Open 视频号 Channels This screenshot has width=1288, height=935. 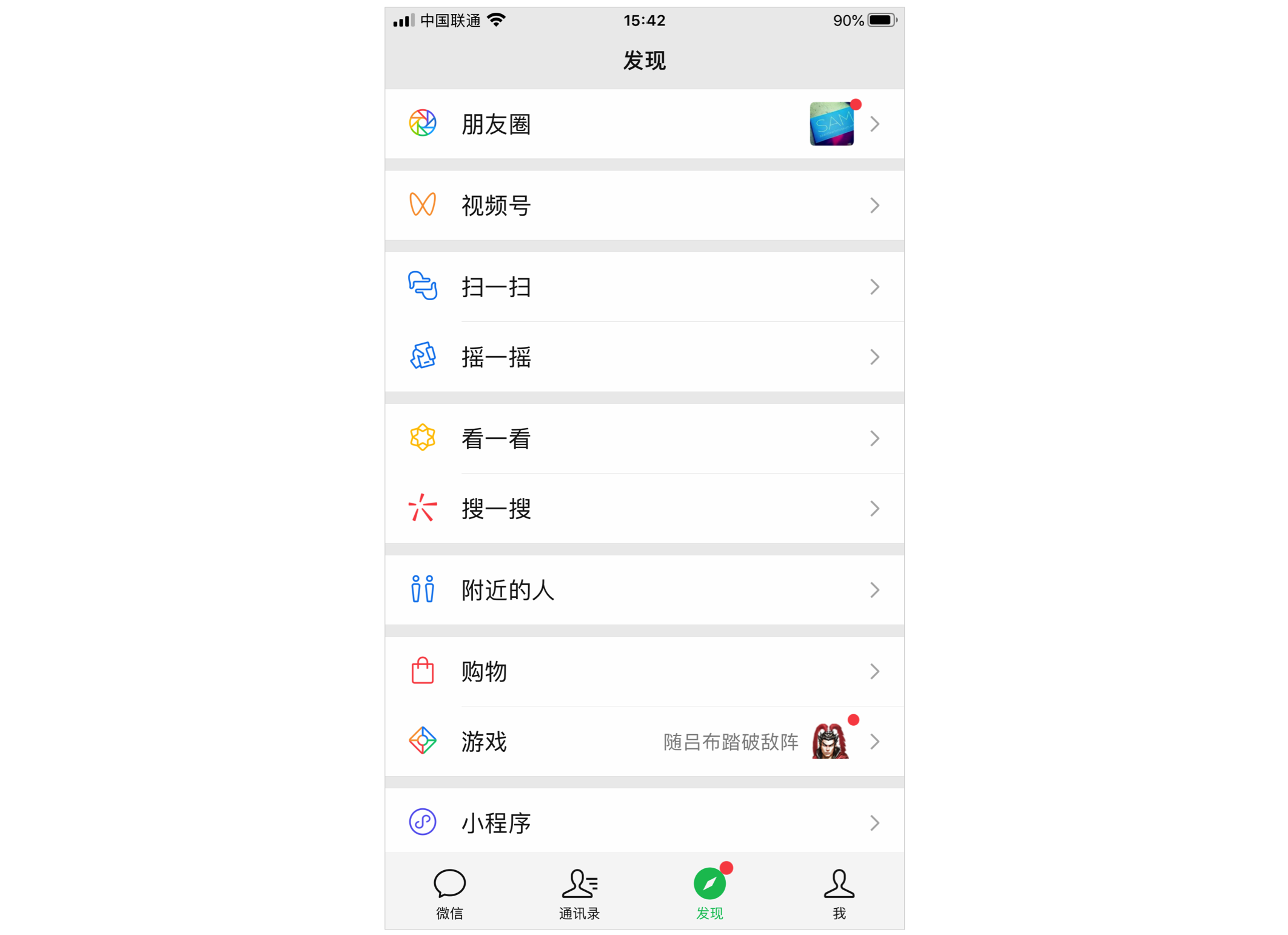tap(644, 206)
